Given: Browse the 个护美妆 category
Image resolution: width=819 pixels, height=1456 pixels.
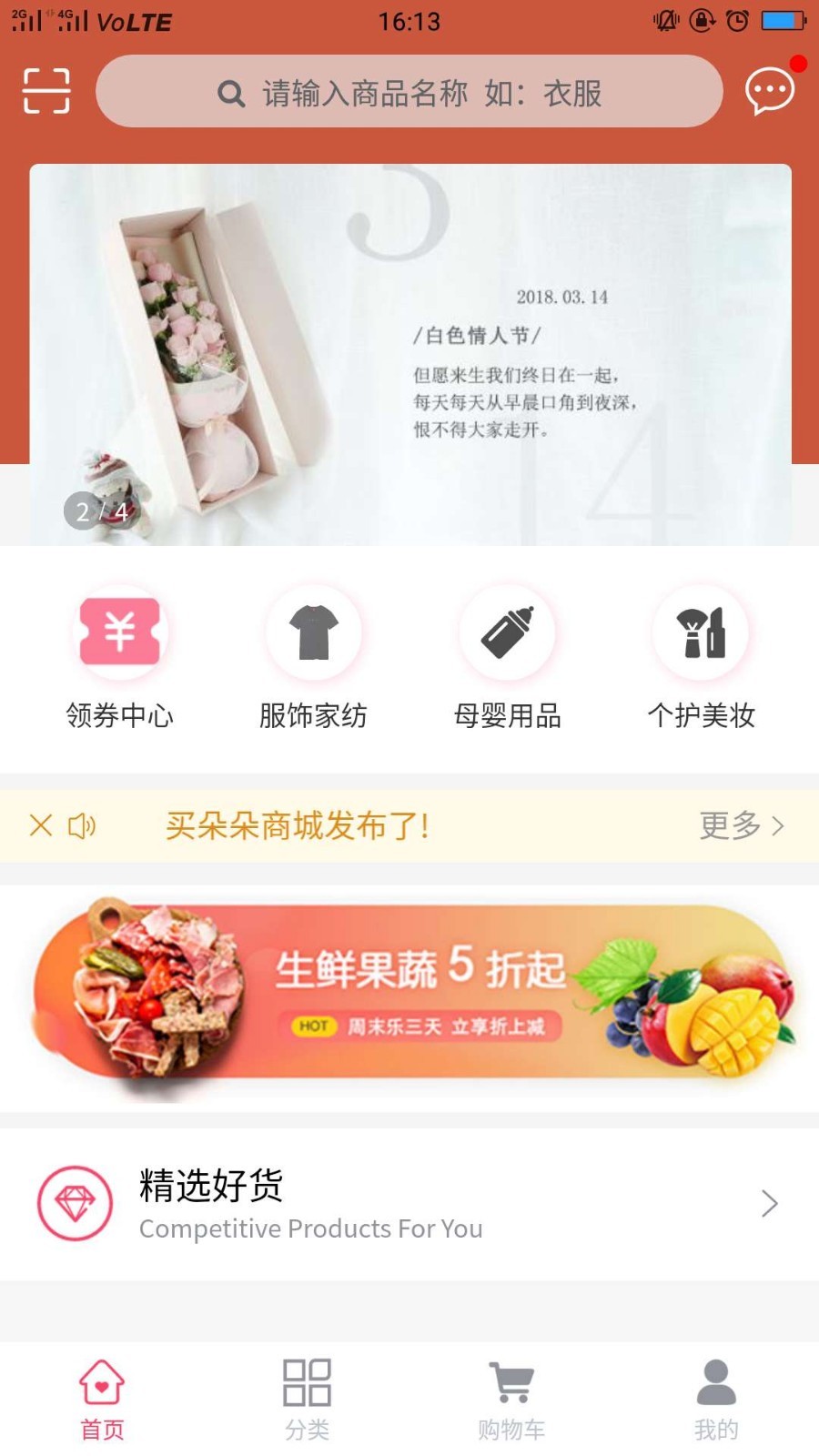Looking at the screenshot, I should pos(701,657).
